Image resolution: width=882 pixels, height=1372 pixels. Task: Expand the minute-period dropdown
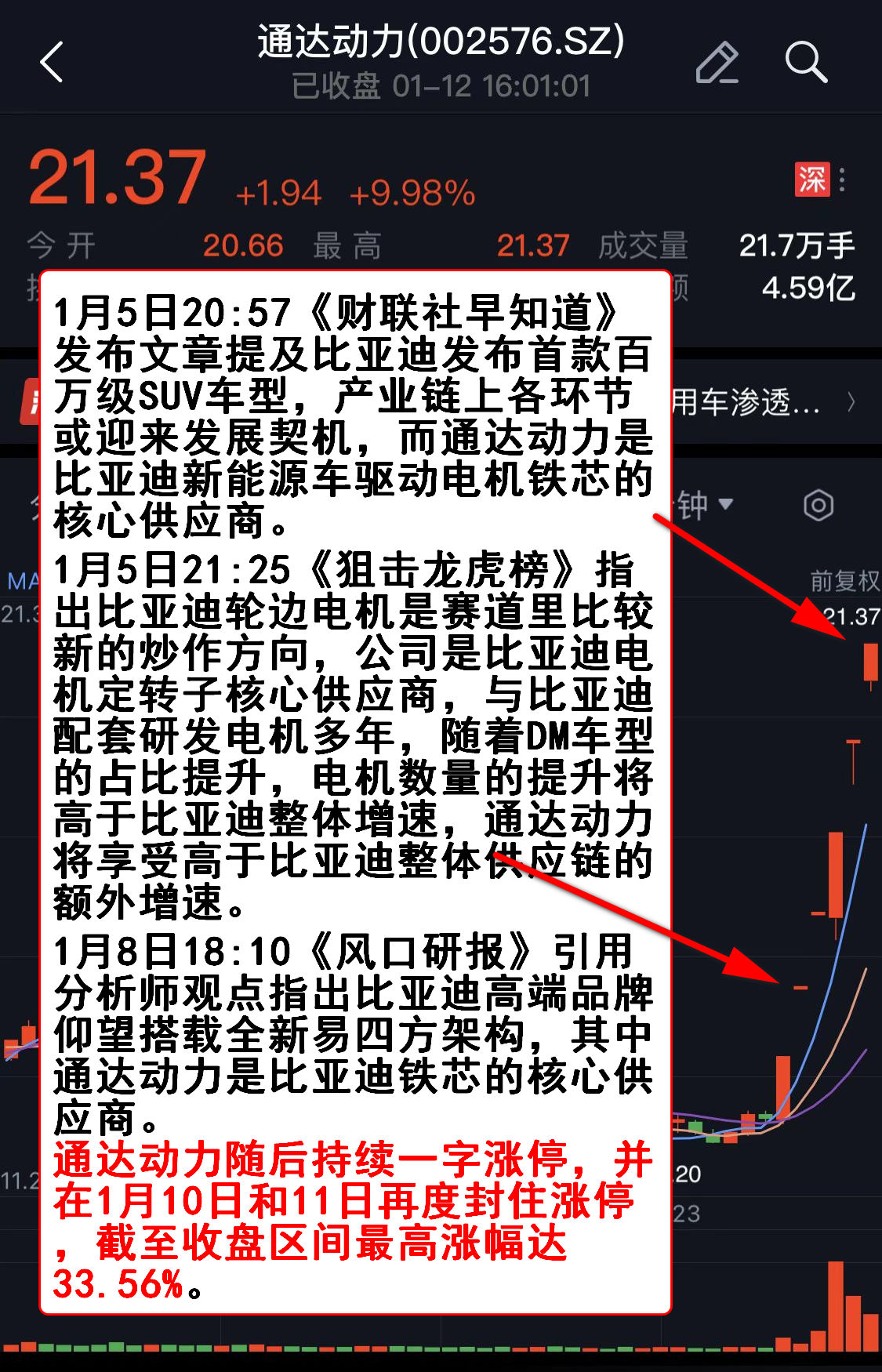(706, 504)
